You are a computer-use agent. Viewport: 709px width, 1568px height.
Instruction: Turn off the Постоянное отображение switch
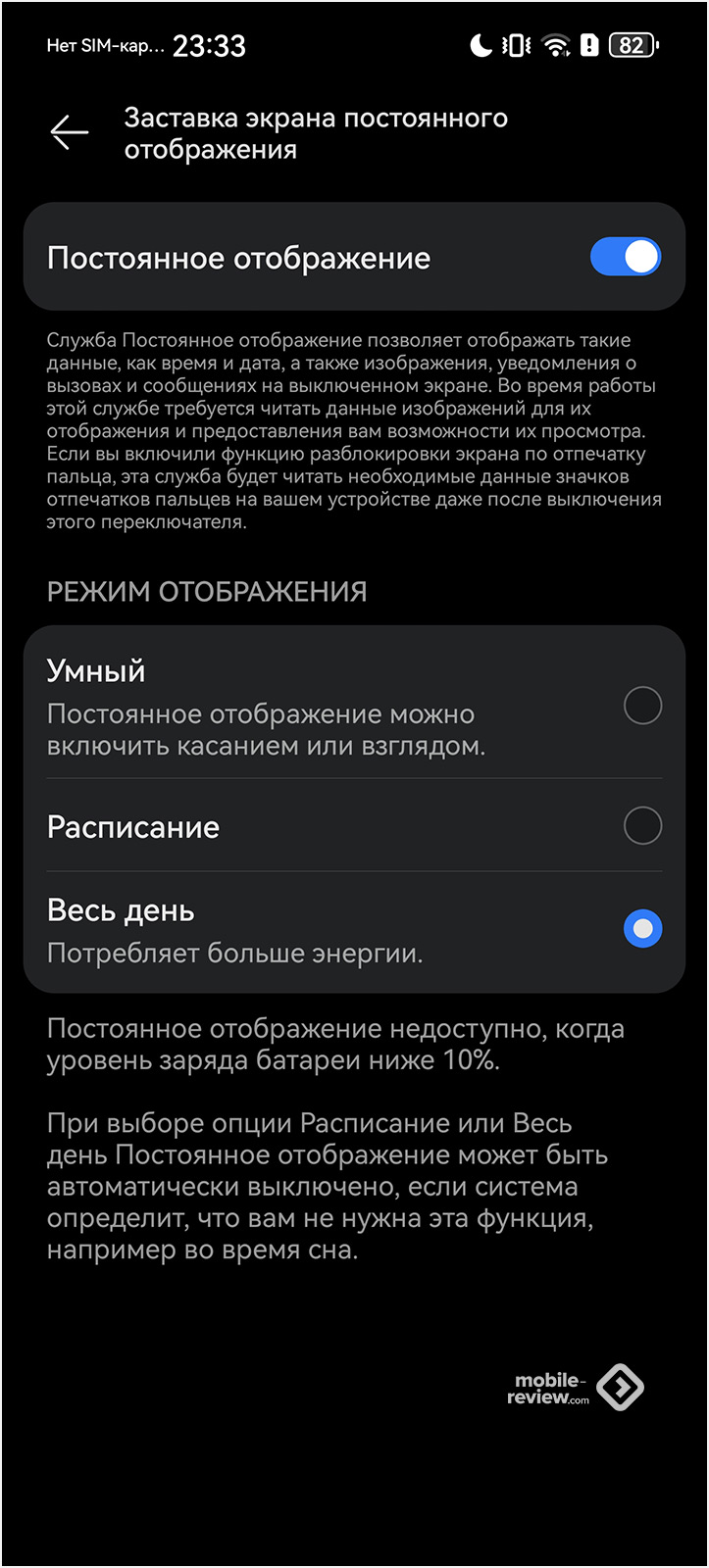click(x=625, y=258)
